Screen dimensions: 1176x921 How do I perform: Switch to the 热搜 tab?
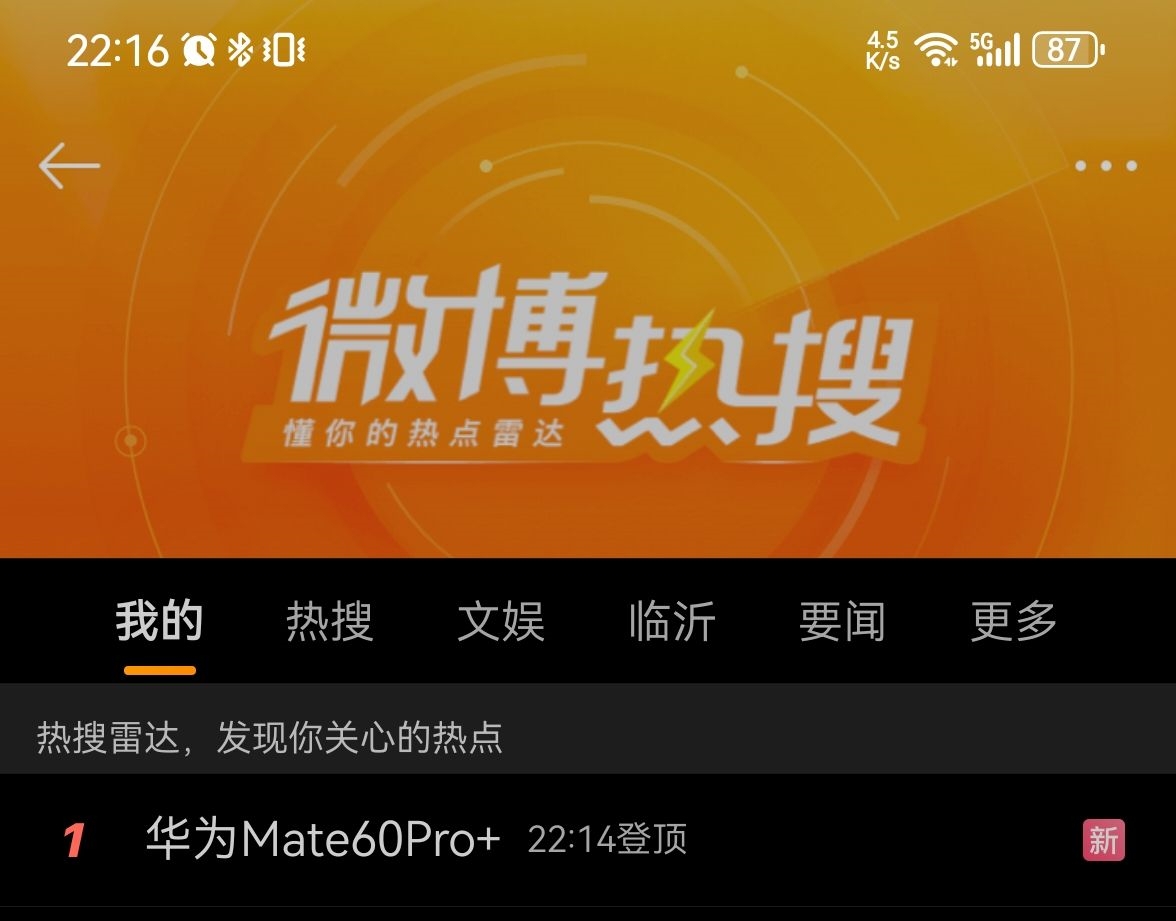(x=330, y=622)
